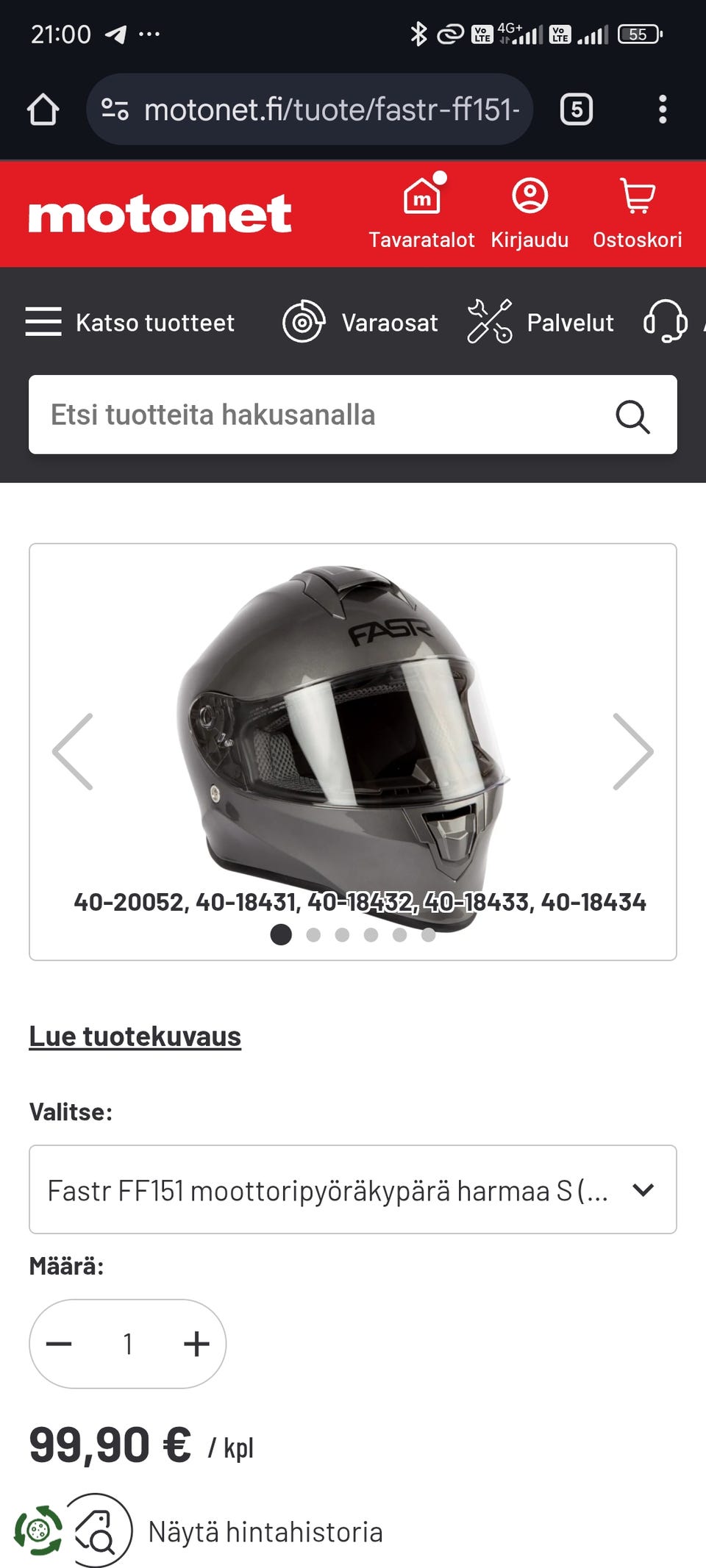The height and width of the screenshot is (1568, 706).
Task: Follow the Lue tuotekuvaus link
Action: pyautogui.click(x=135, y=1037)
